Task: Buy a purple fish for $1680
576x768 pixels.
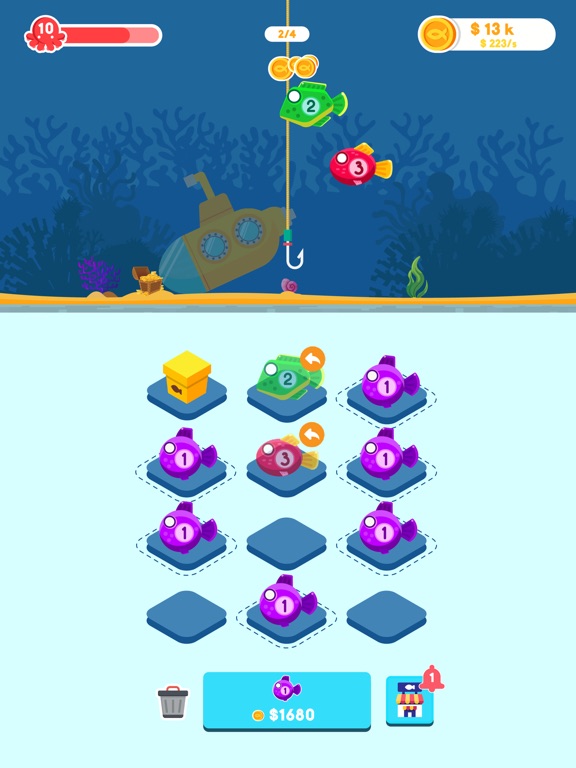Action: tap(287, 701)
